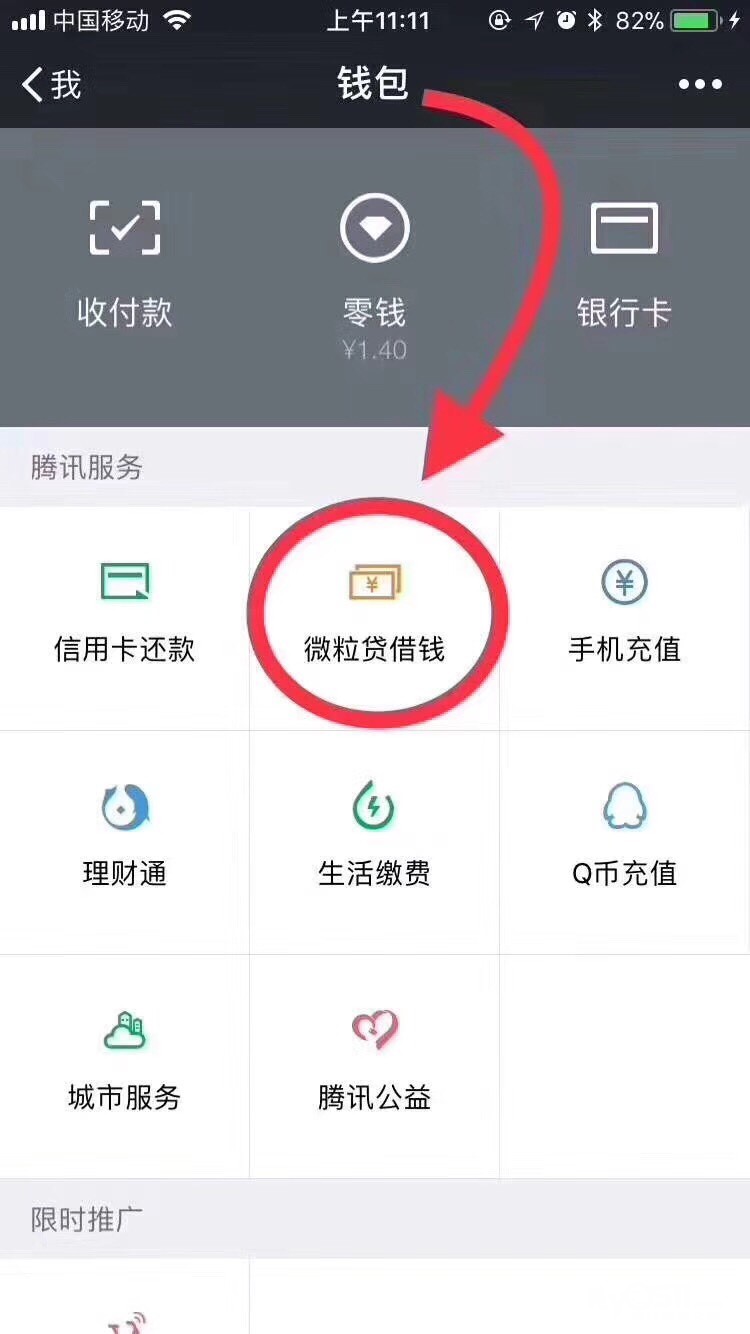Open 城市服务 city services

(125, 1063)
